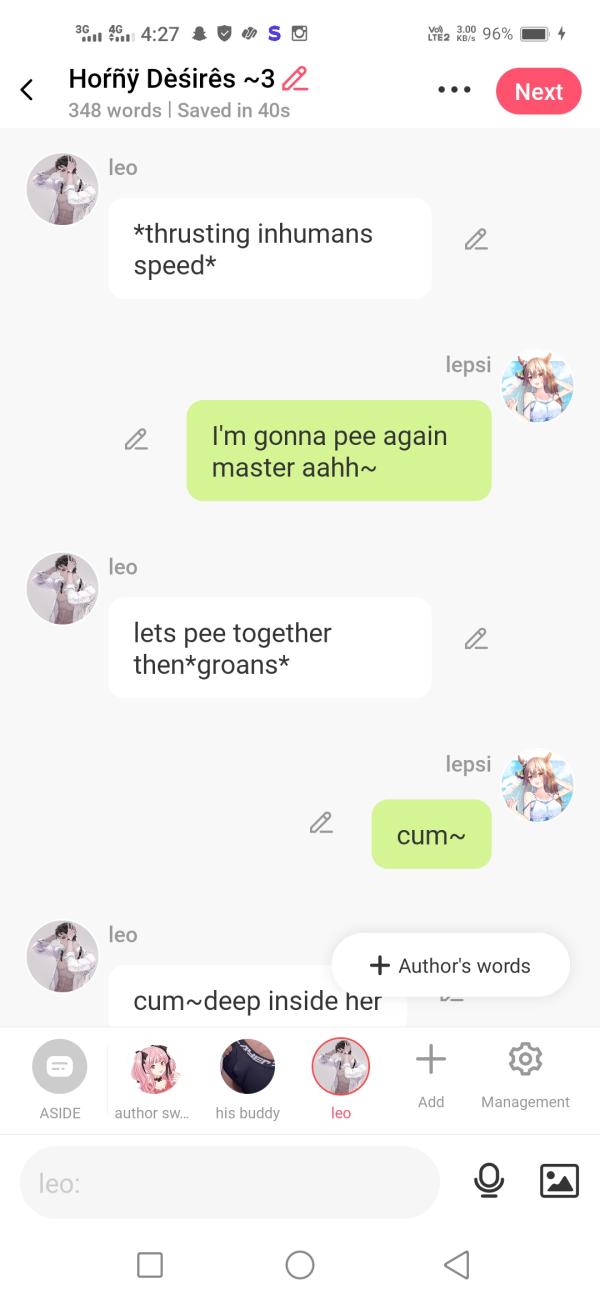Go back using the top arrow
This screenshot has width=600, height=1300.
(27, 91)
